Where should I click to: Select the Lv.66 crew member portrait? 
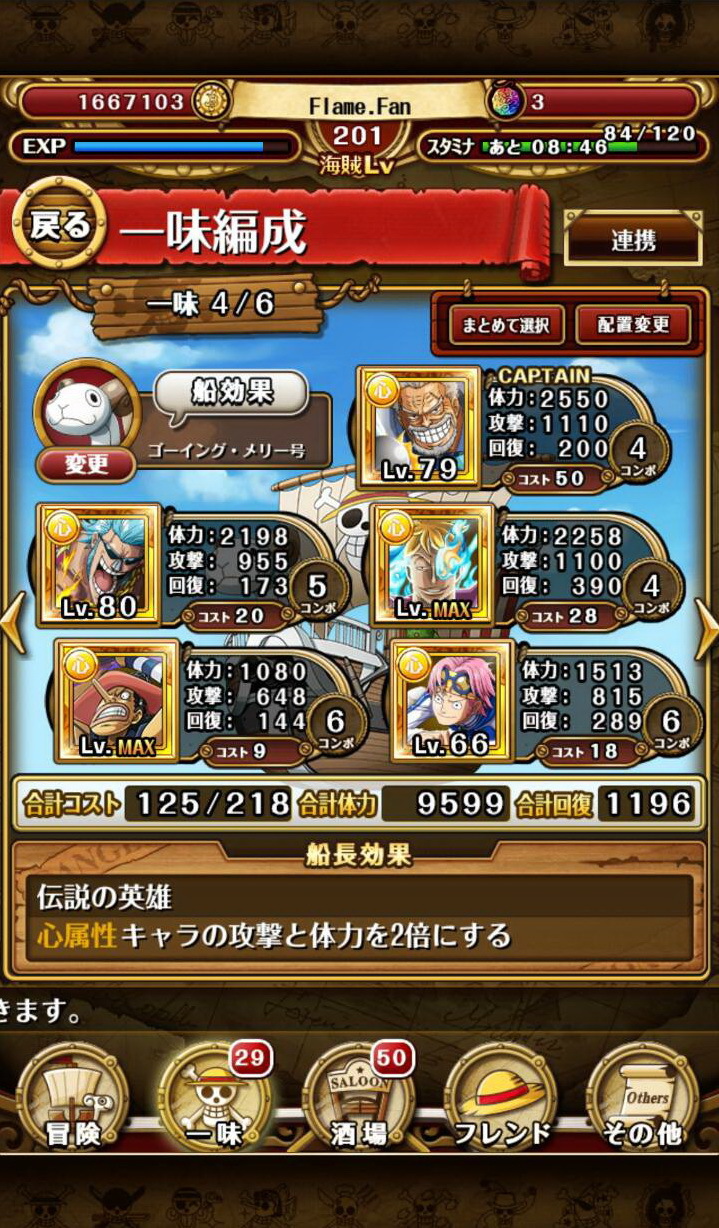[x=452, y=701]
